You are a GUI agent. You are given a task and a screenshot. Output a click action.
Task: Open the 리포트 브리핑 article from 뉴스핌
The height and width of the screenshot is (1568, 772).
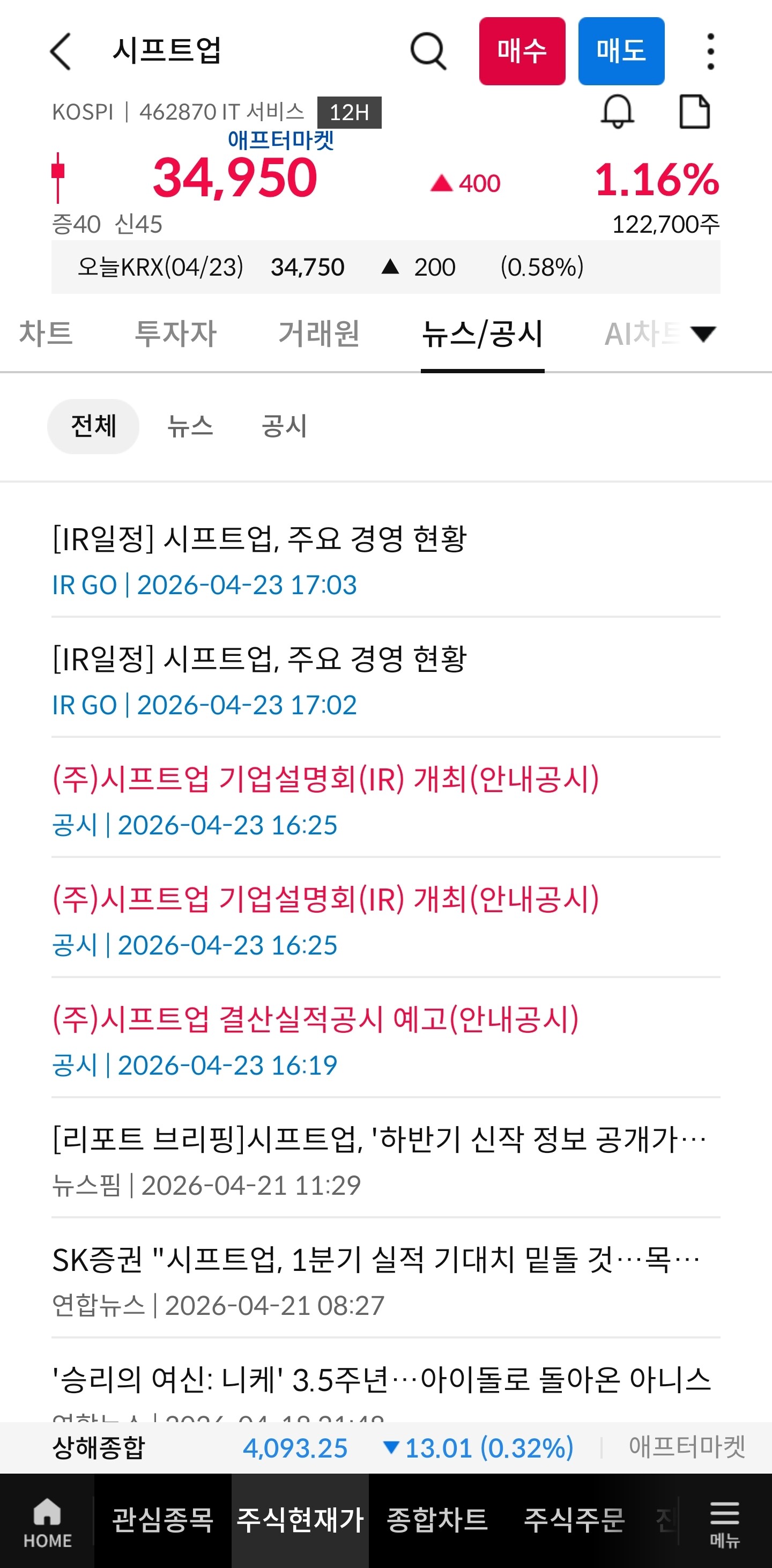pos(385,1160)
